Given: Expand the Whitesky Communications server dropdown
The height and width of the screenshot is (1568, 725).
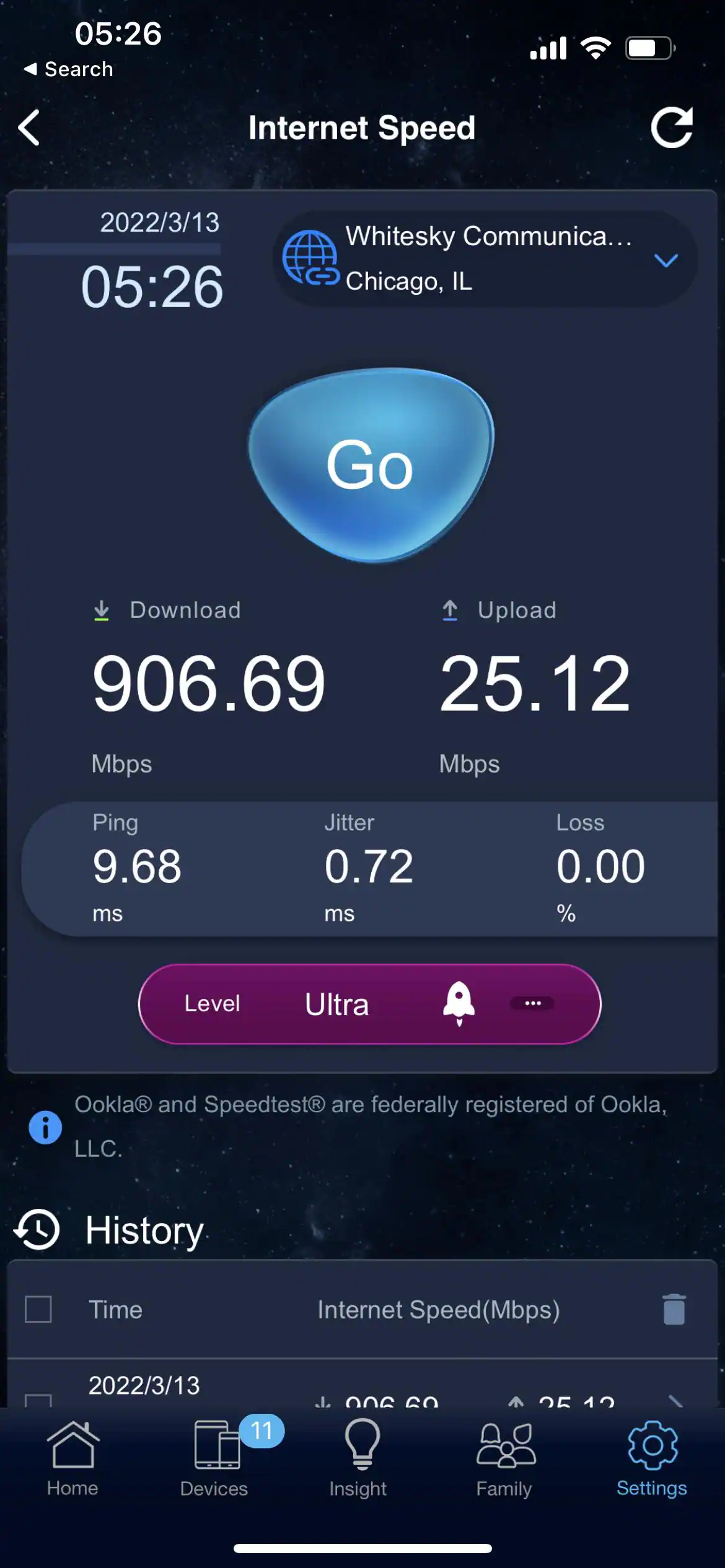Looking at the screenshot, I should point(667,261).
